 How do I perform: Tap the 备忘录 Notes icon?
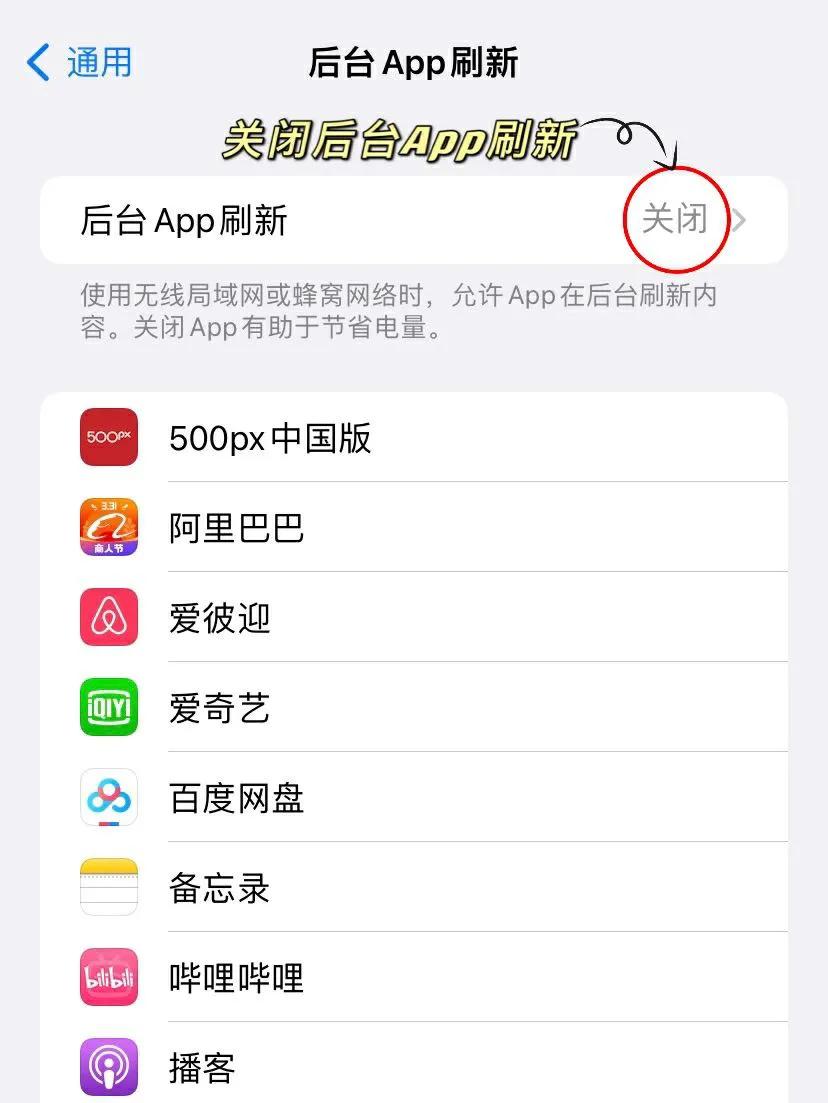pyautogui.click(x=108, y=887)
